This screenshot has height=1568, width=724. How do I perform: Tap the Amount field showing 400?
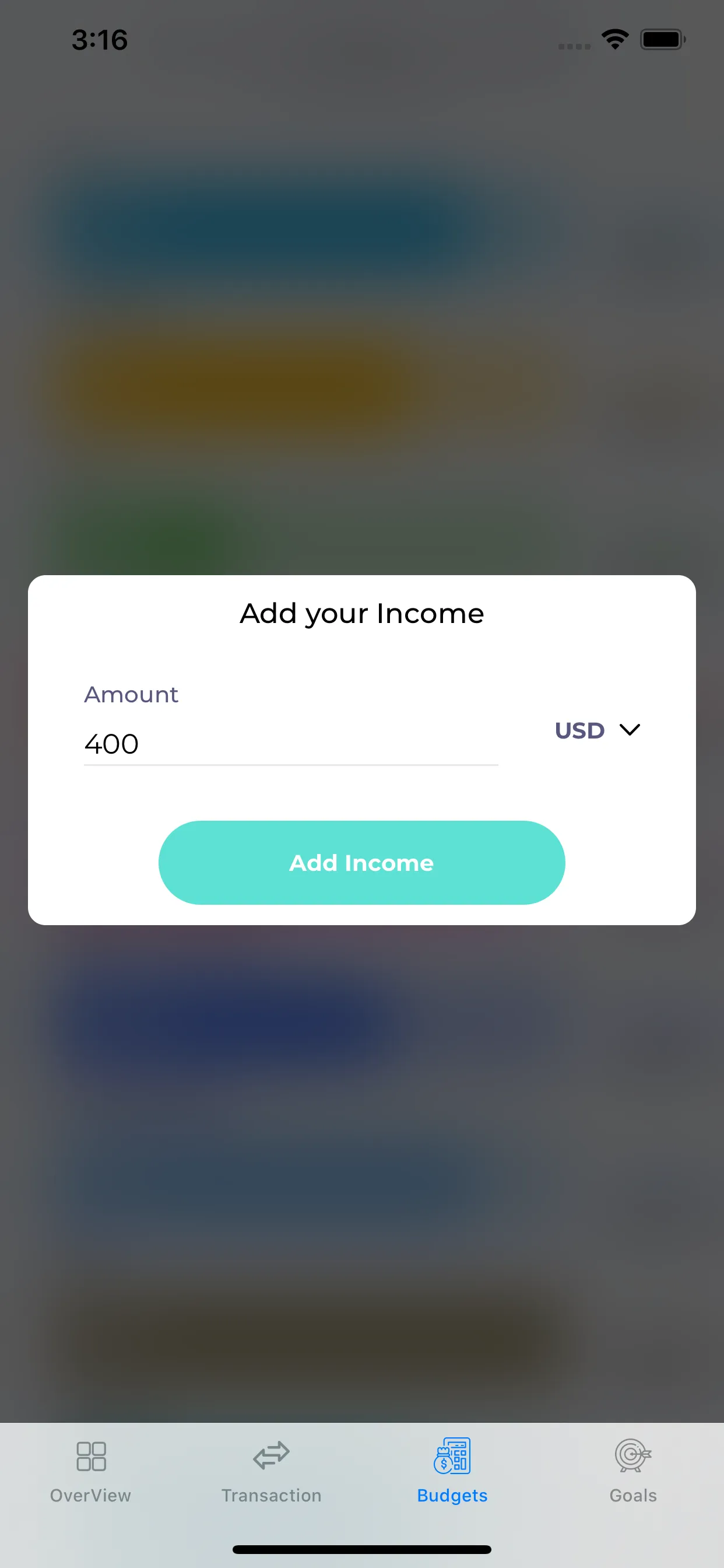pyautogui.click(x=291, y=744)
